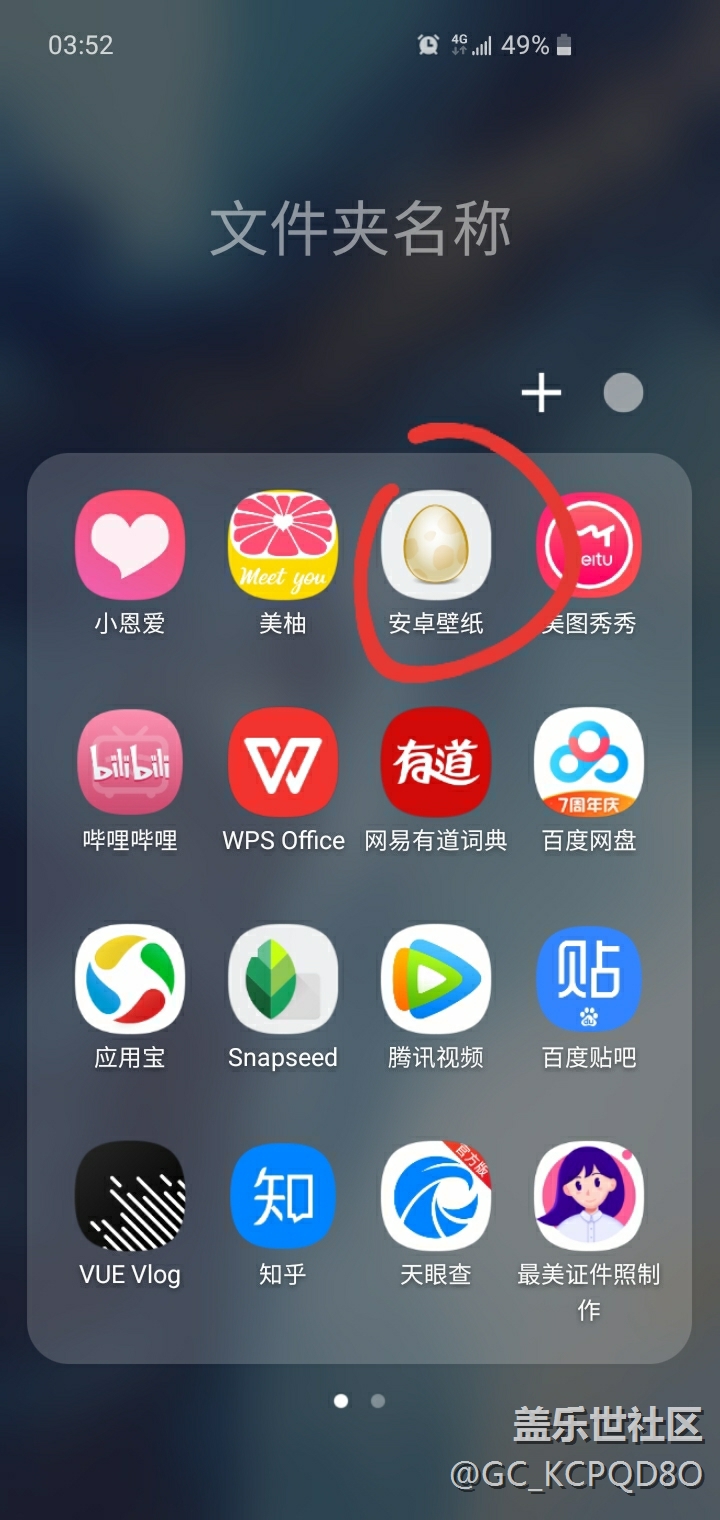The width and height of the screenshot is (720, 1520).
Task: Launch VUE Vlog
Action: [130, 1197]
